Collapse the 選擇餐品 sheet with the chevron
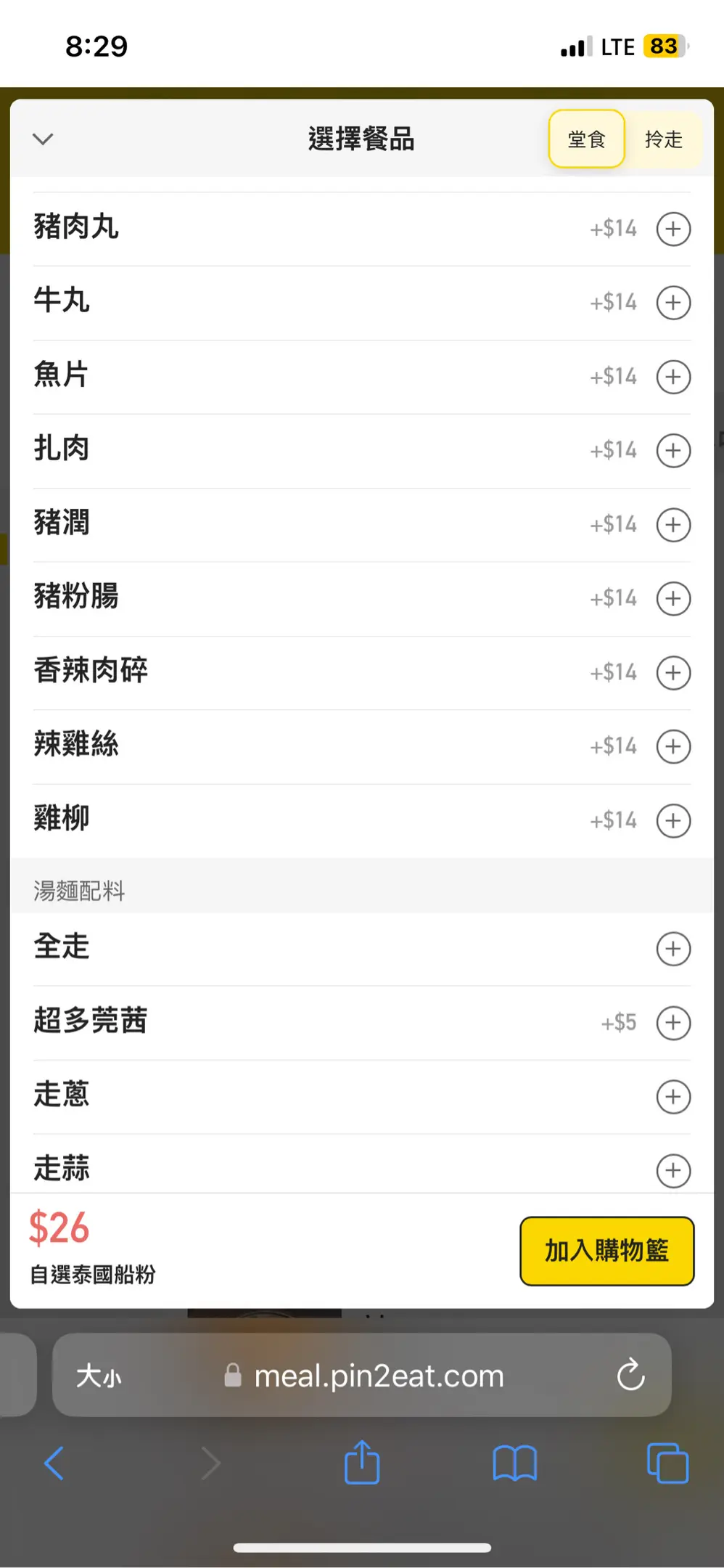Screen dimensions: 724x1568 [x=43, y=139]
